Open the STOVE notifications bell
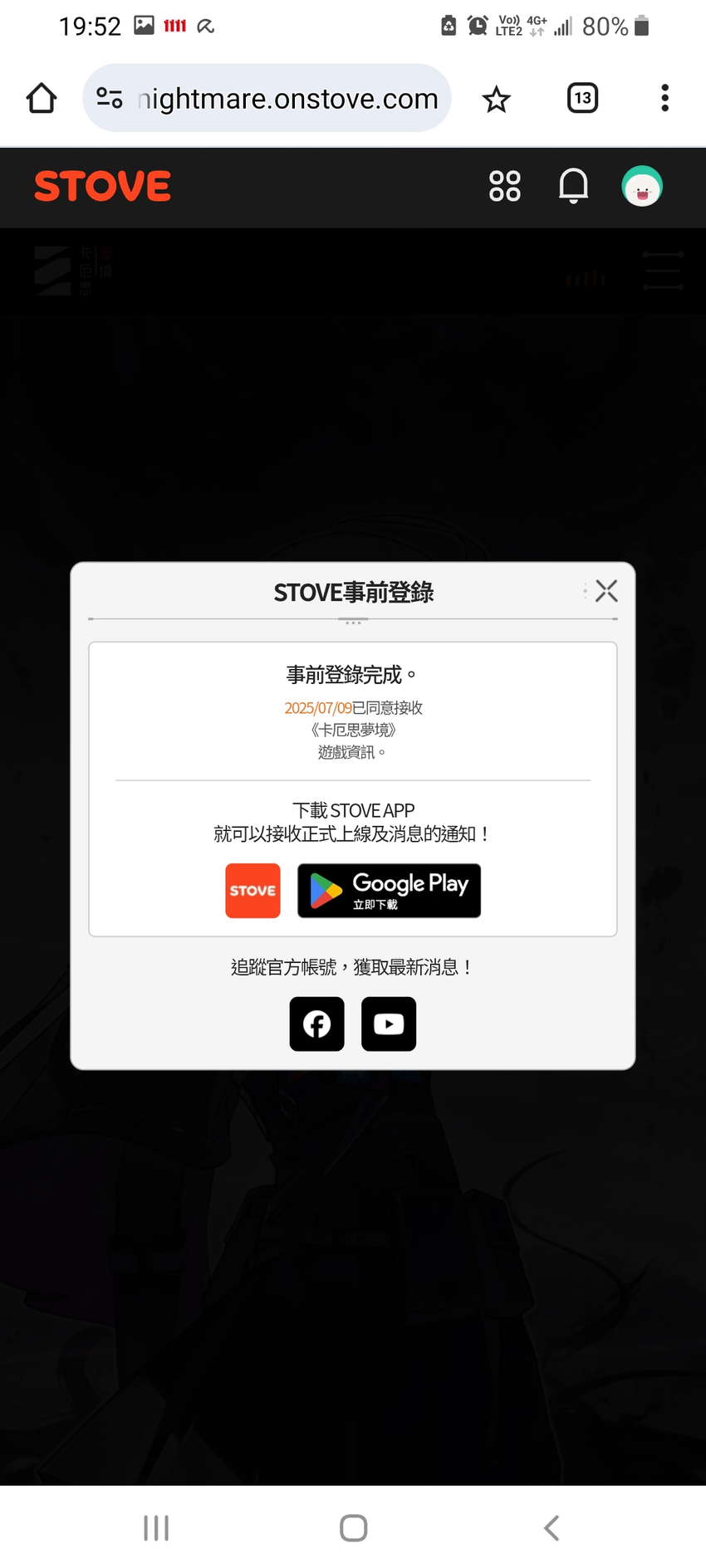Viewport: 706px width, 1568px height. point(573,186)
